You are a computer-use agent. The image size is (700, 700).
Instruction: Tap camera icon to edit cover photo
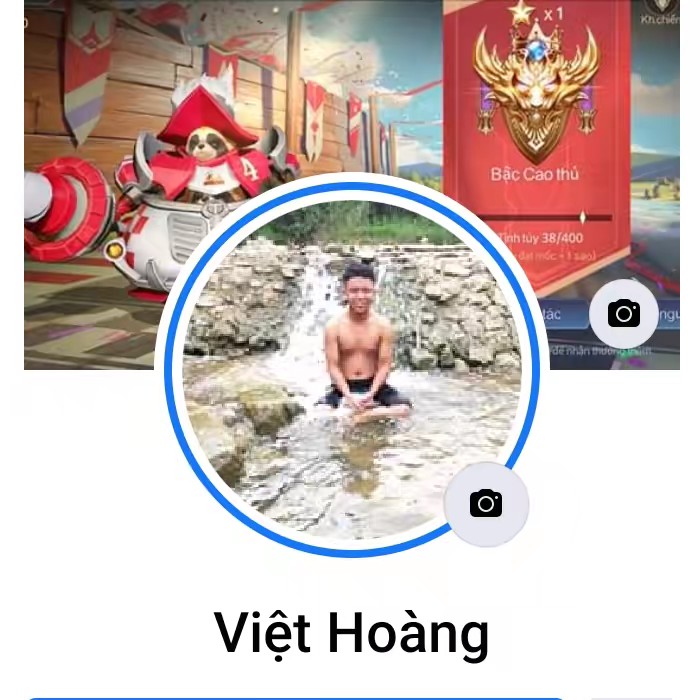[624, 314]
